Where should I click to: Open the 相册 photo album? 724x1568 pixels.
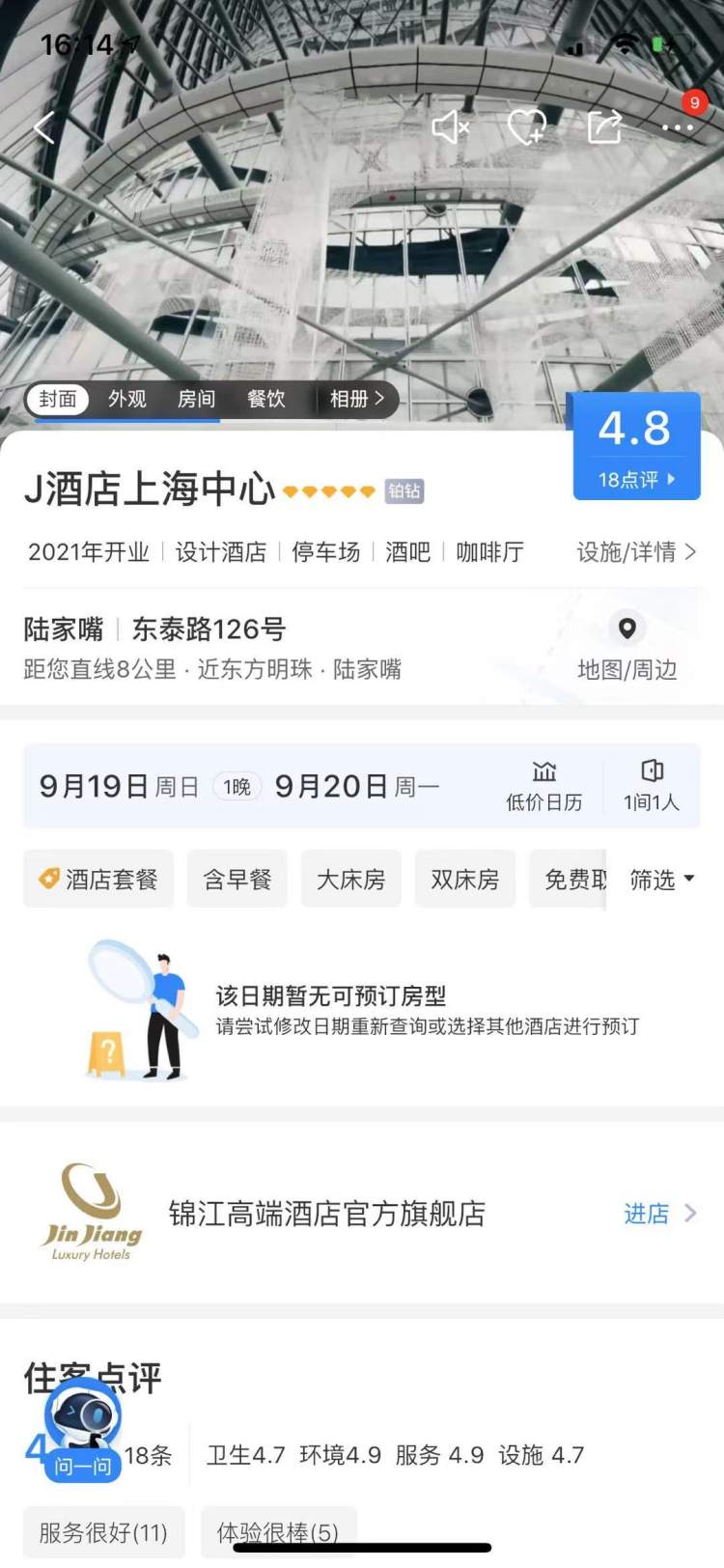tap(356, 399)
